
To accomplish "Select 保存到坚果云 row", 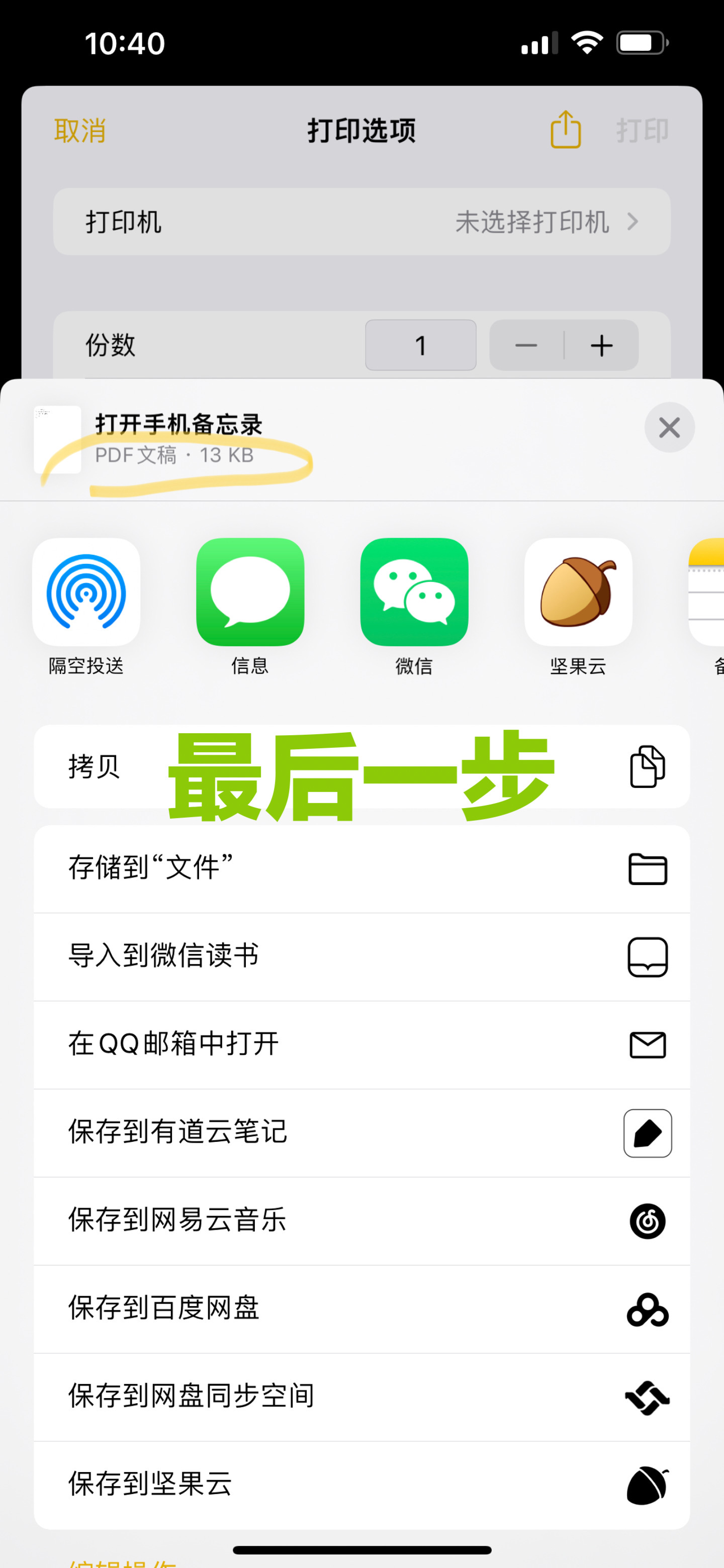I will click(x=361, y=1484).
